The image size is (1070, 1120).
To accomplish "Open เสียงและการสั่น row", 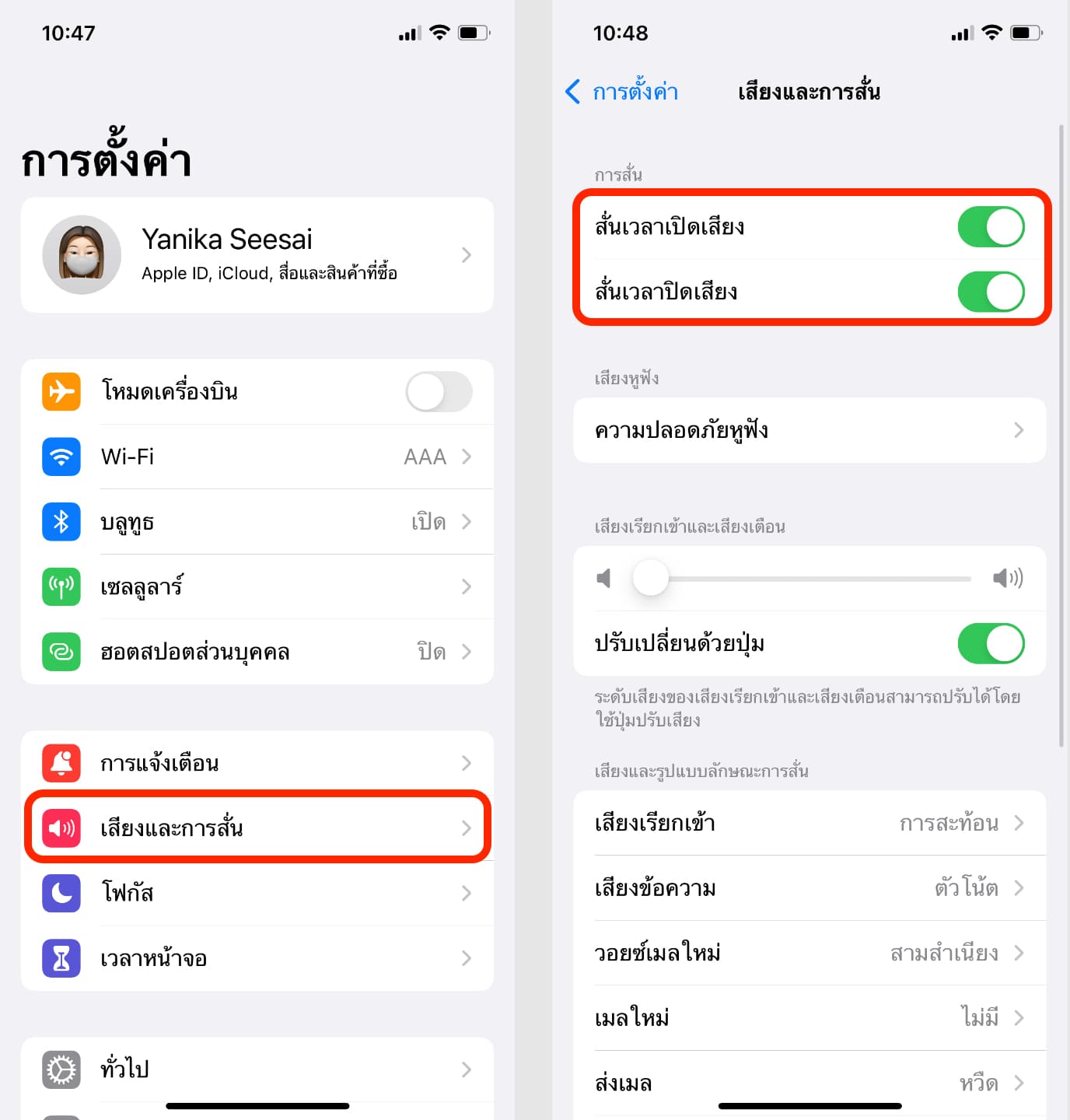I will pos(257,828).
